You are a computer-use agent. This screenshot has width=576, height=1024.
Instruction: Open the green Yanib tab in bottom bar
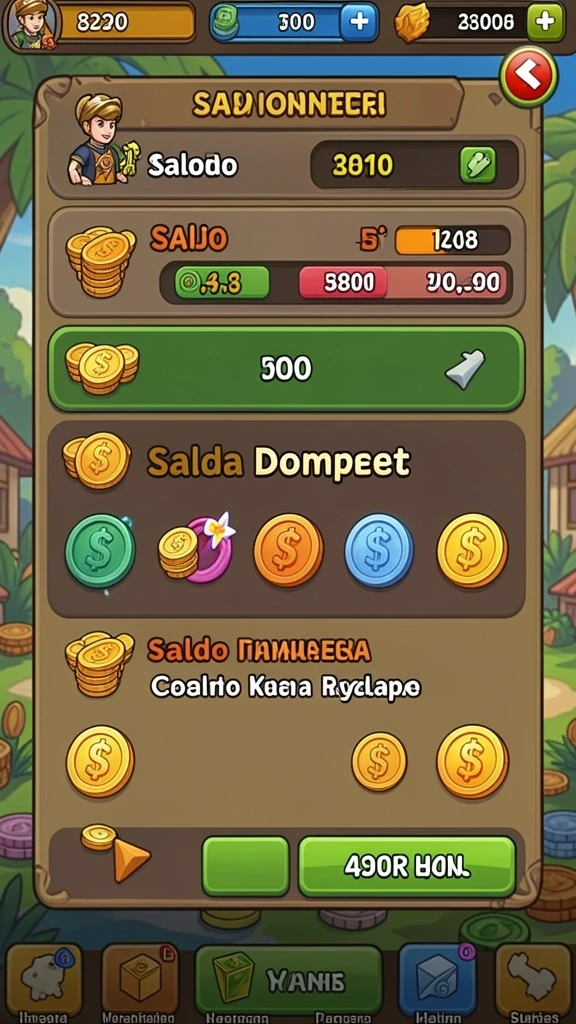click(x=288, y=978)
